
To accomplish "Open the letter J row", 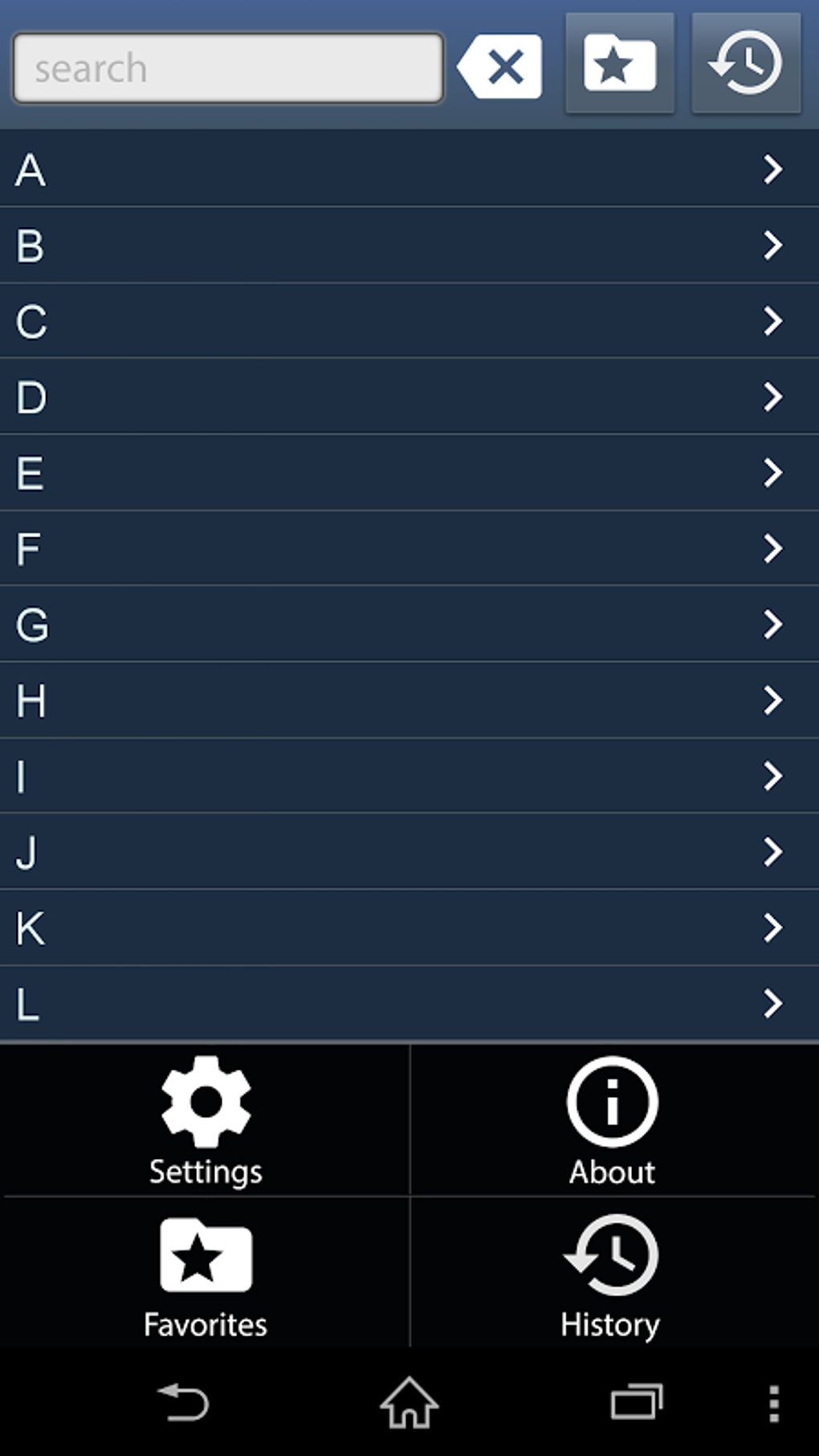I will (409, 851).
